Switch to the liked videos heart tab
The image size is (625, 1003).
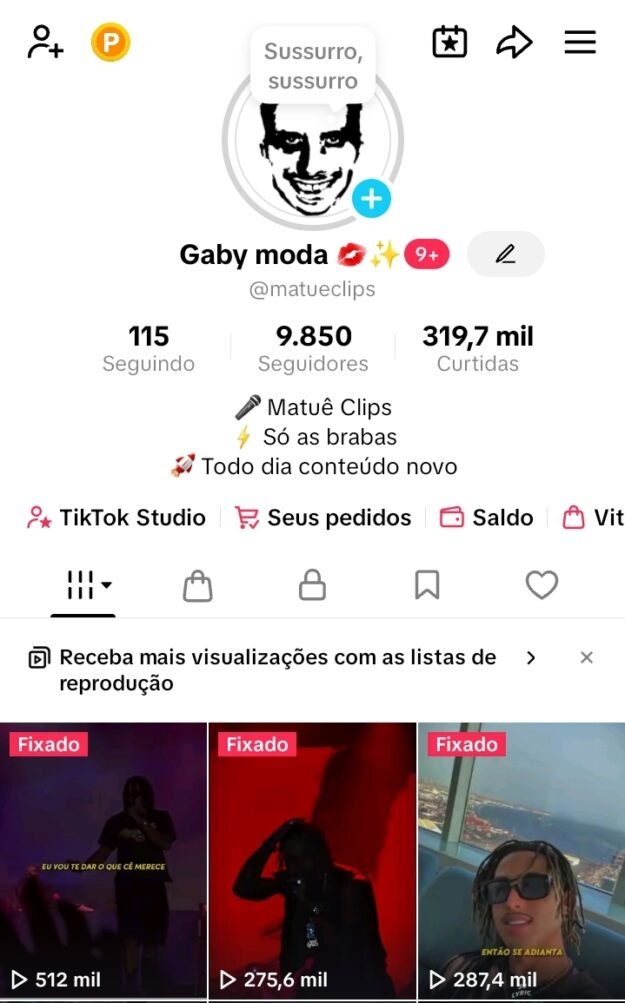[x=541, y=585]
